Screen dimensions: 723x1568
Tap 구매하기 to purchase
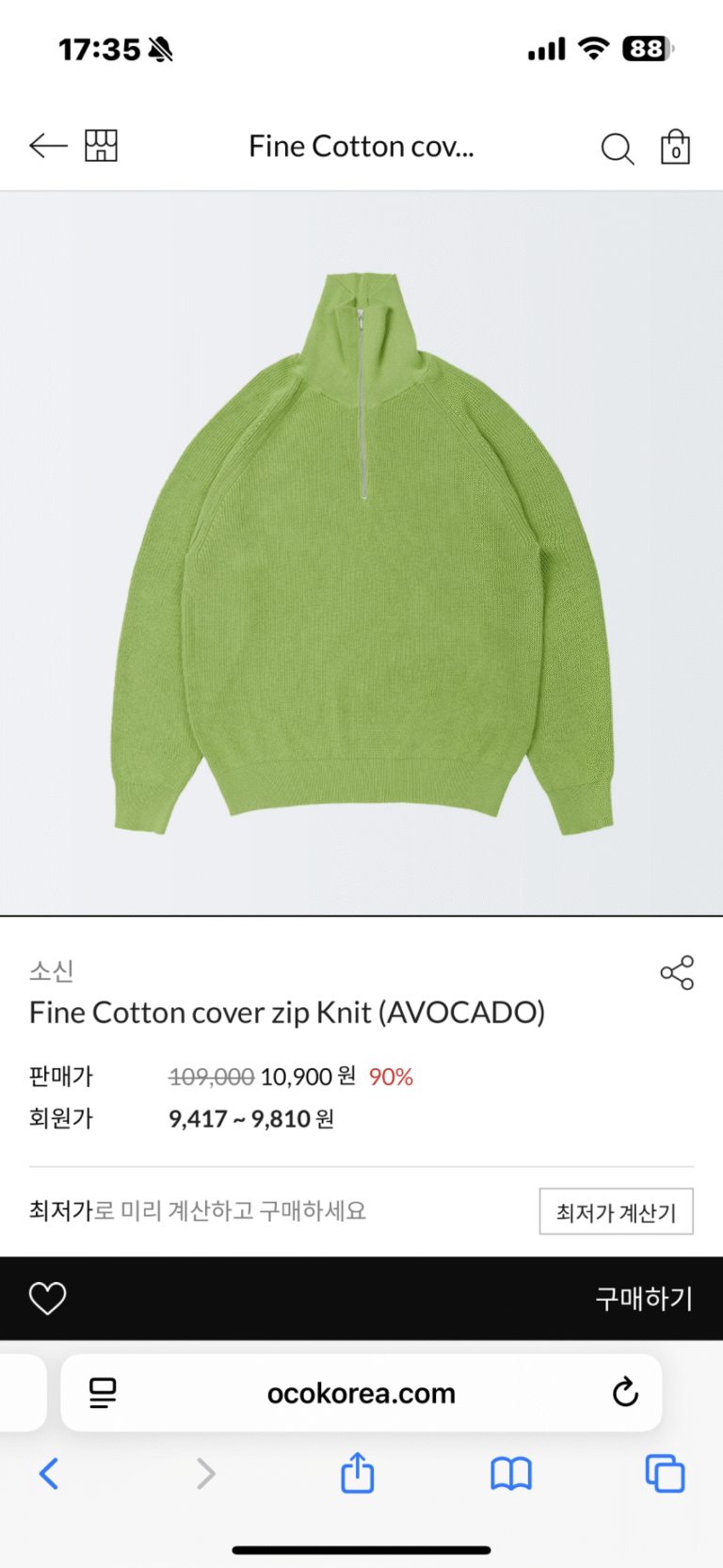tap(643, 1299)
